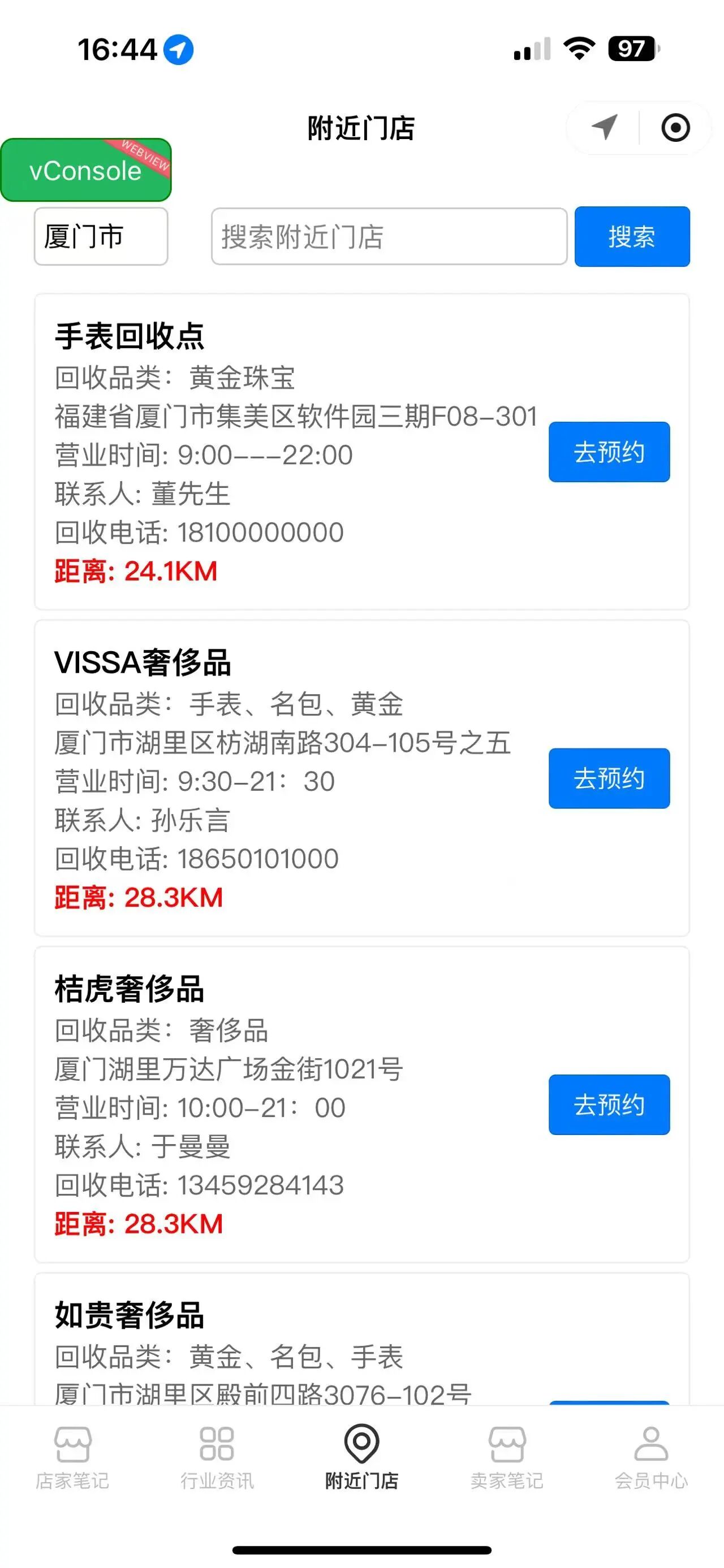724x1568 pixels.
Task: Open the 卖家笔记 tab
Action: pos(506,1456)
